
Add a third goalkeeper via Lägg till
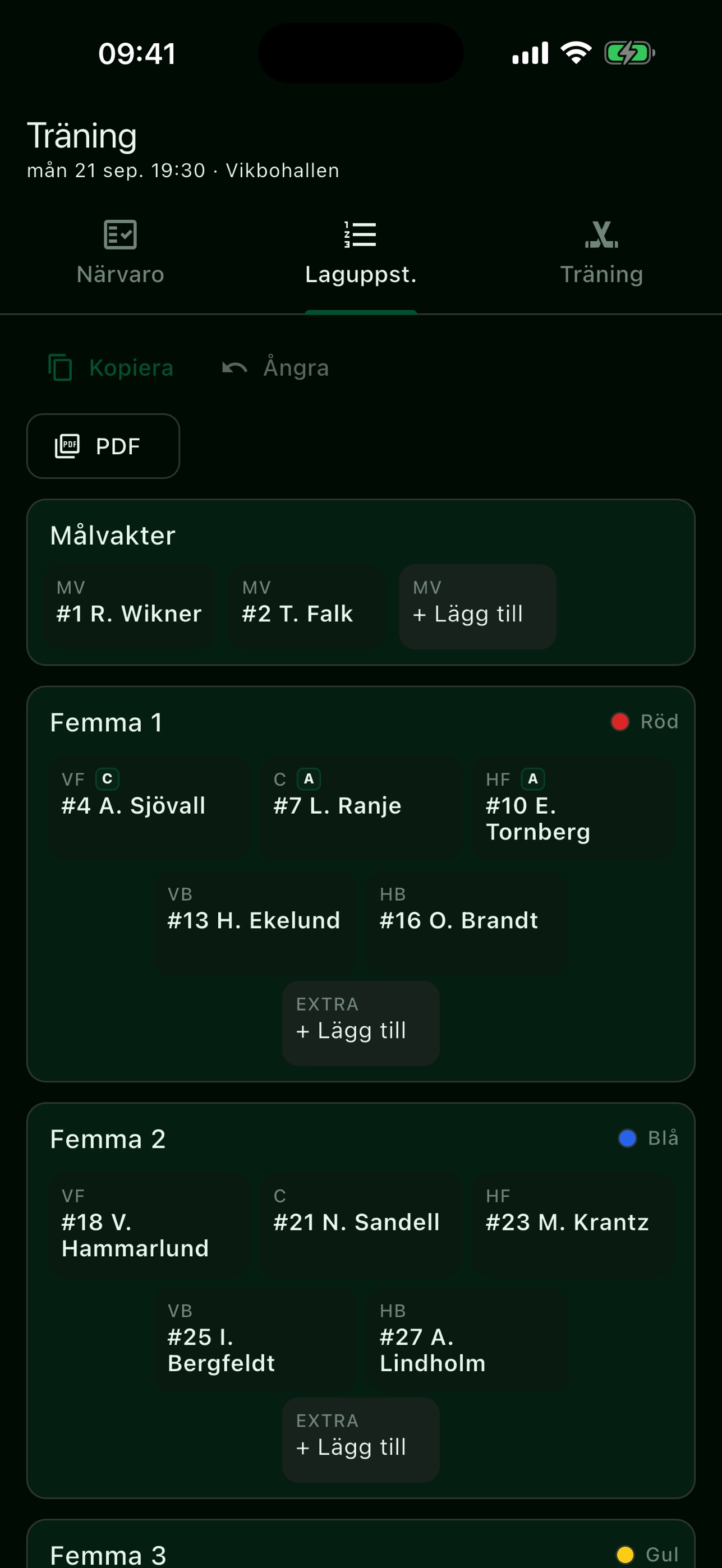[x=477, y=607]
